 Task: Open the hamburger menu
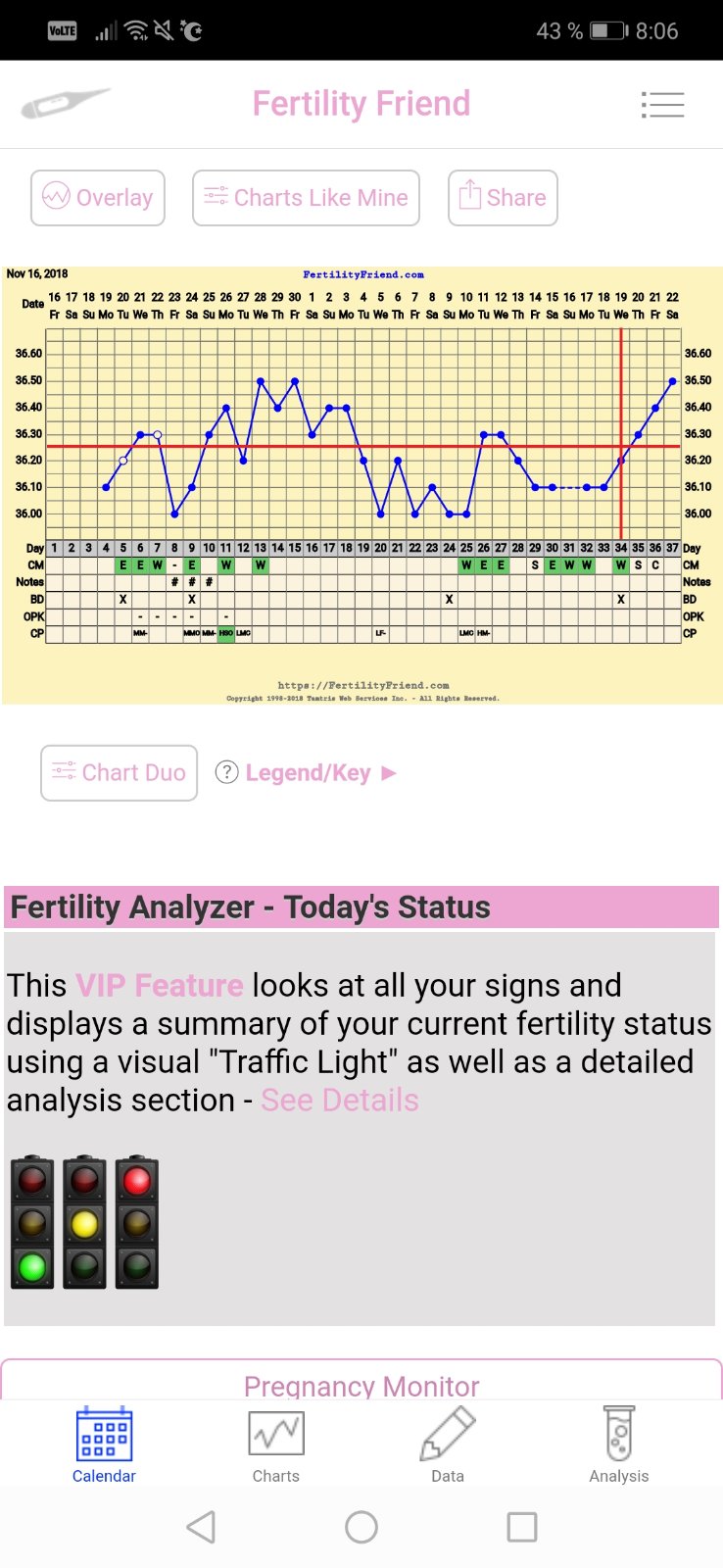(662, 105)
